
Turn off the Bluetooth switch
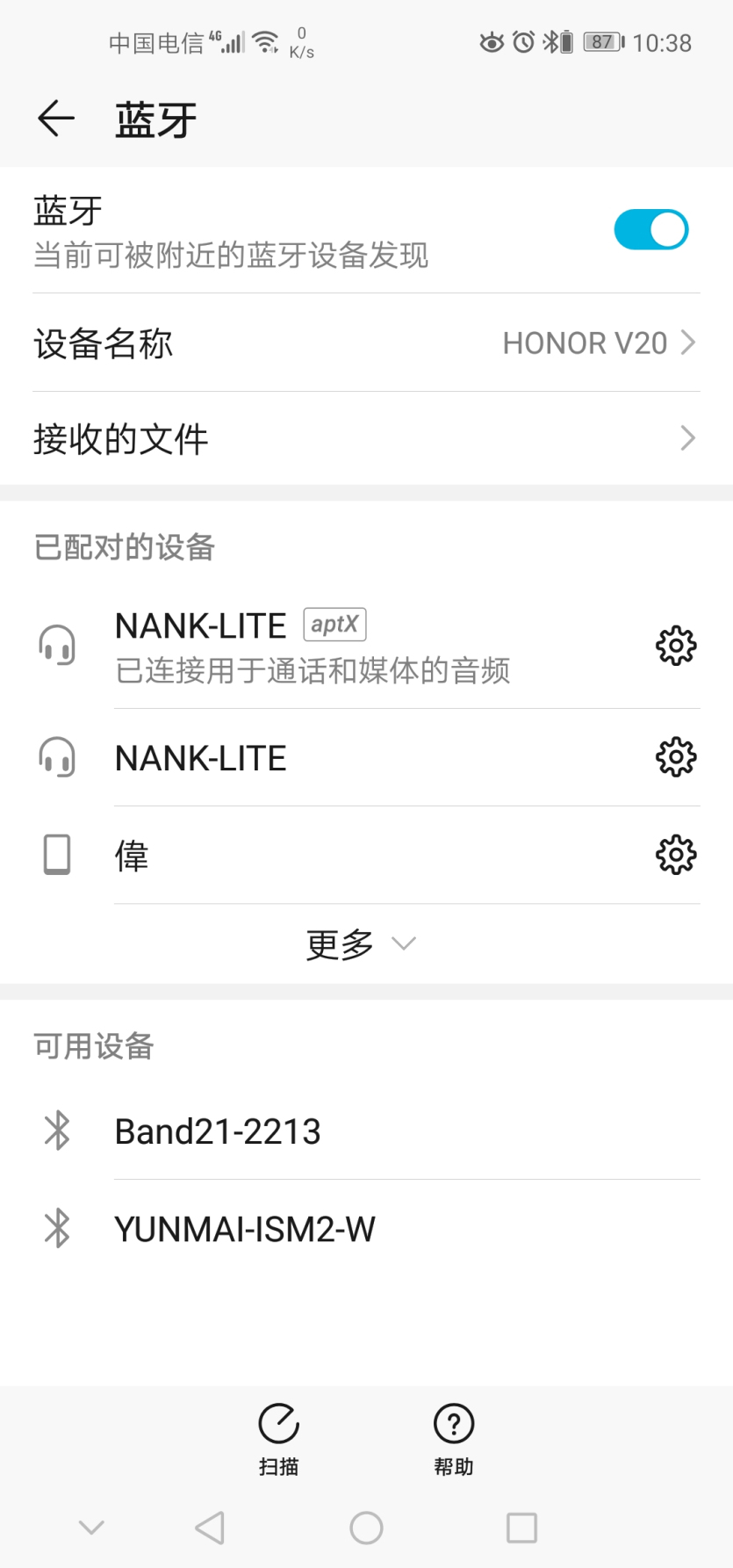coord(650,228)
